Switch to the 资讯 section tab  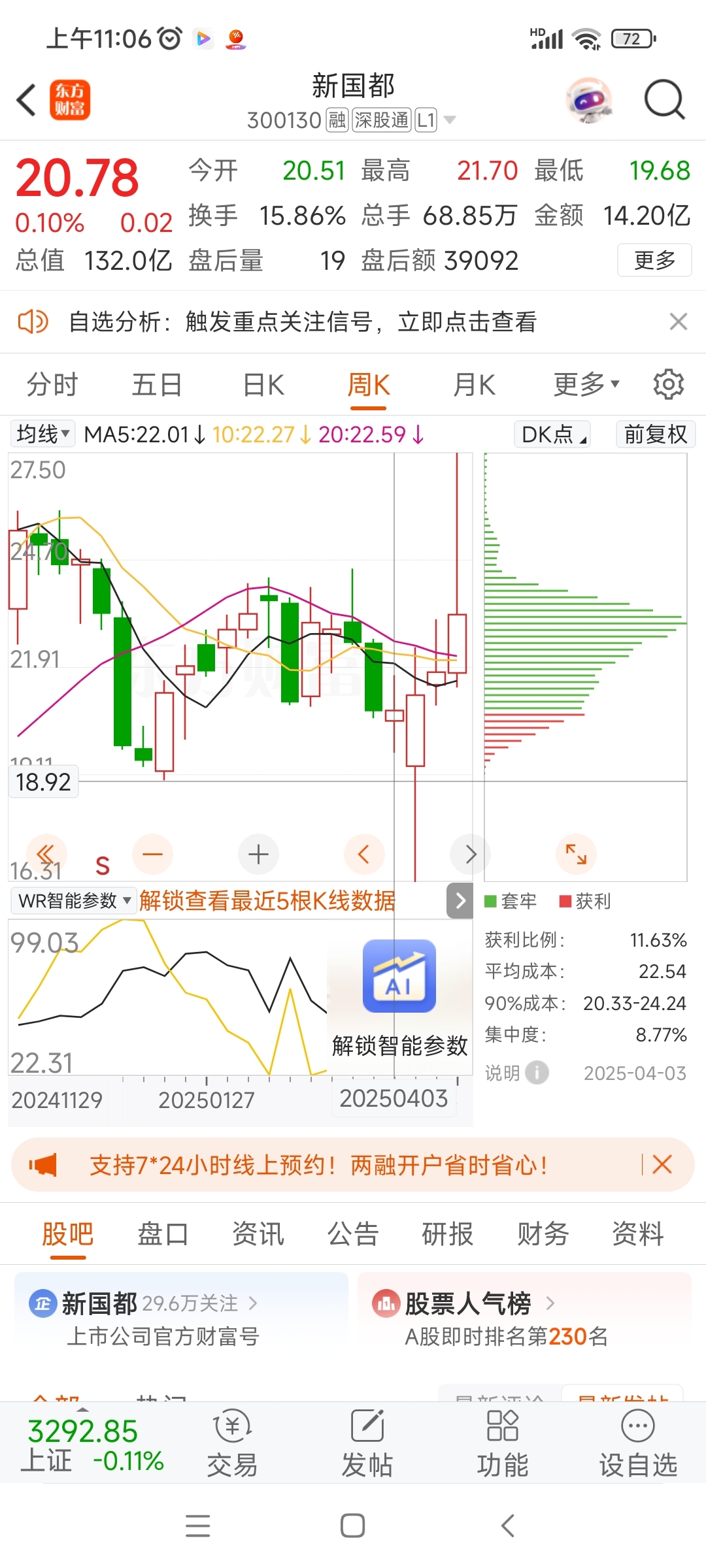click(258, 1234)
